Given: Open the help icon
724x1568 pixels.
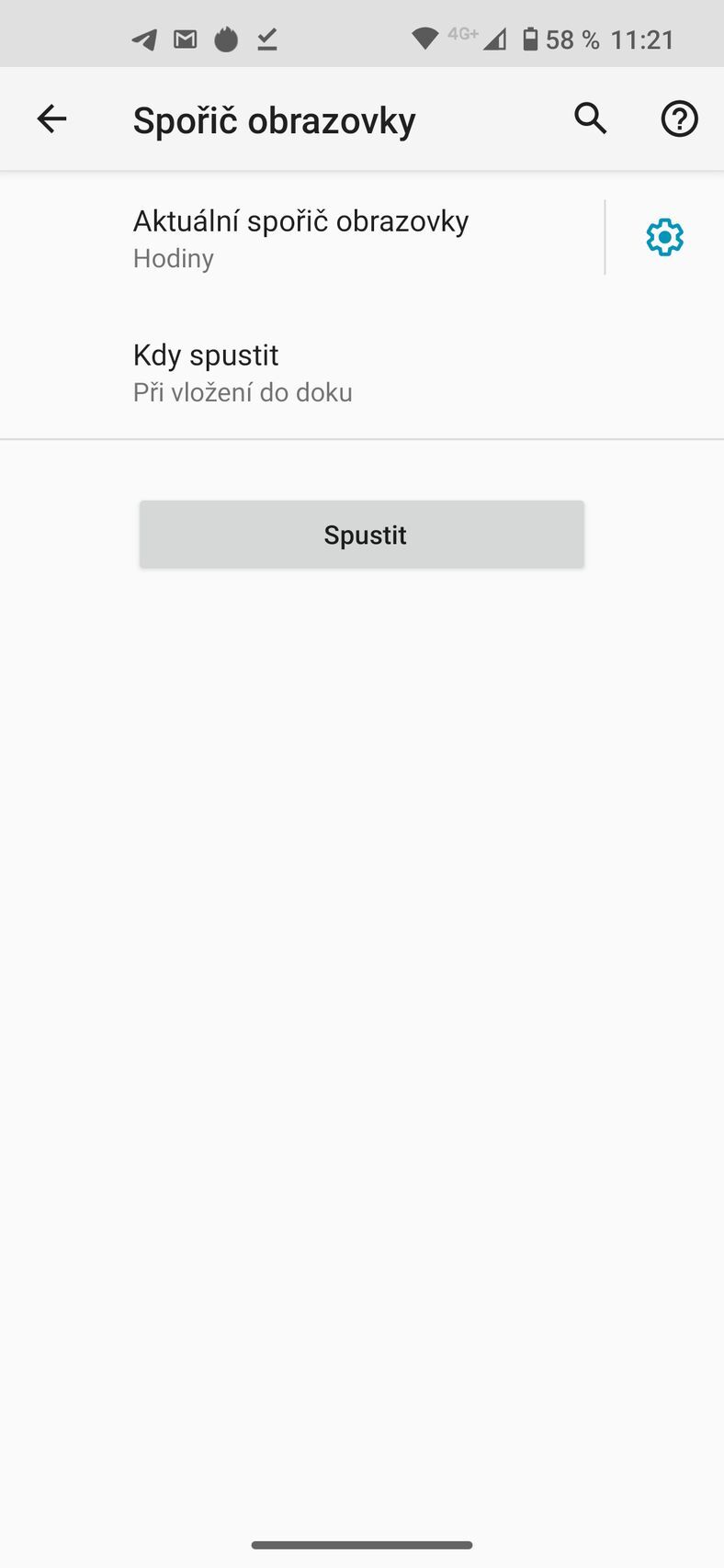Looking at the screenshot, I should tap(679, 118).
